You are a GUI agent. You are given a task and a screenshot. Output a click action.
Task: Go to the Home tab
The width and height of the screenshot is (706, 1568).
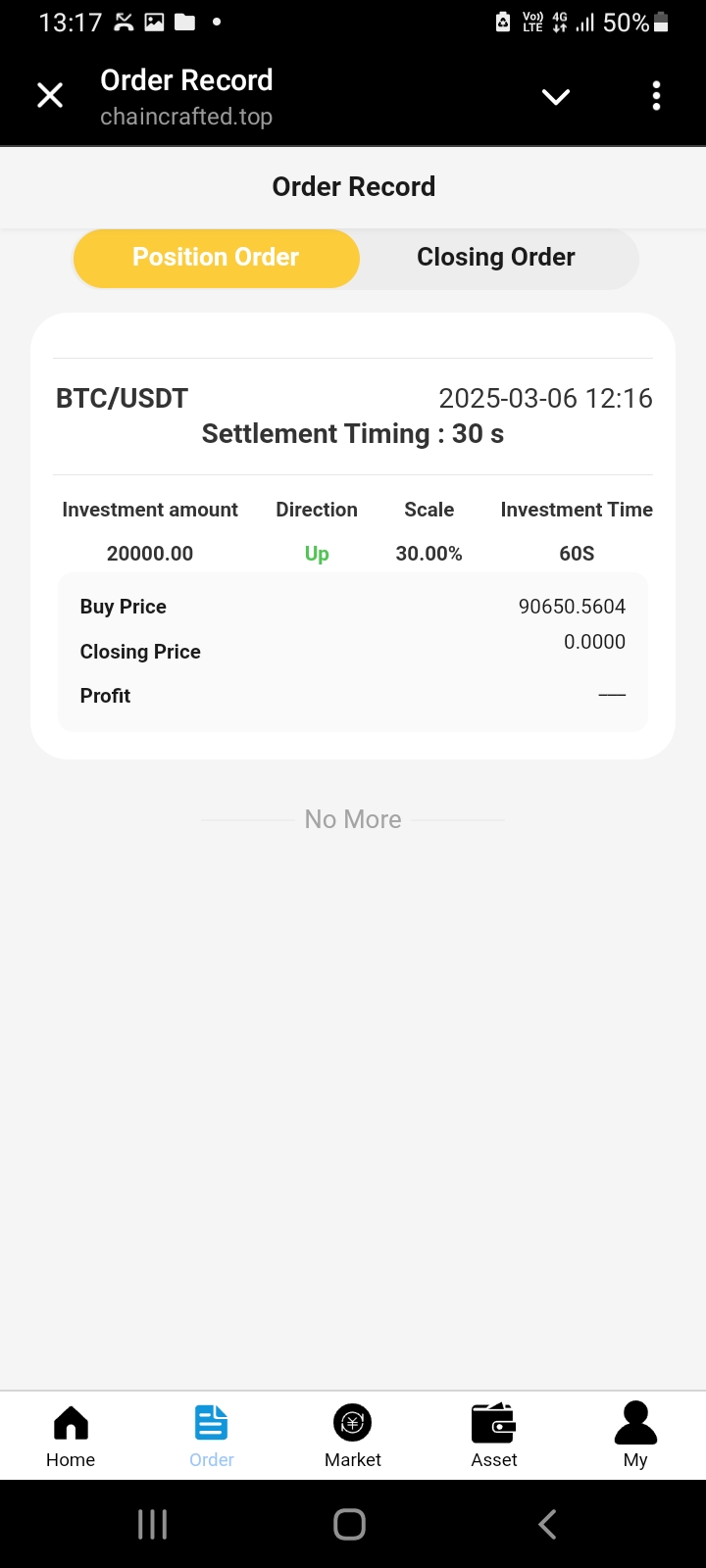click(x=71, y=1436)
